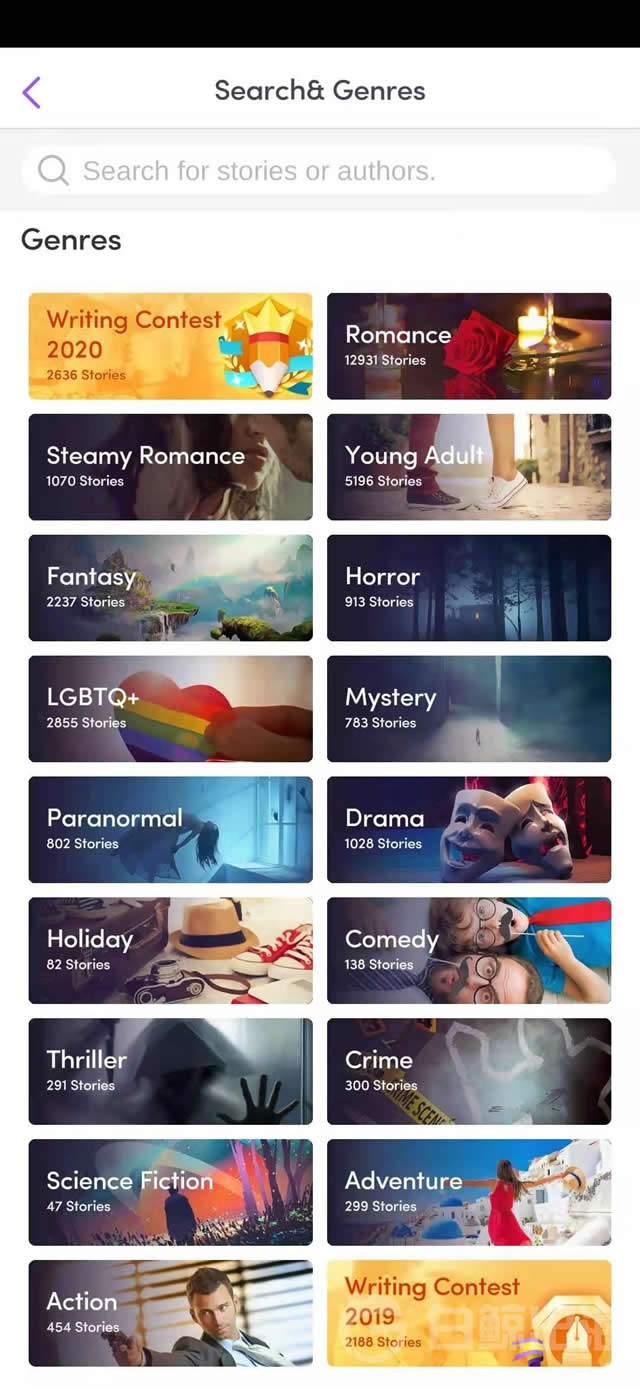View Drama stories
640x1387 pixels.
469,830
